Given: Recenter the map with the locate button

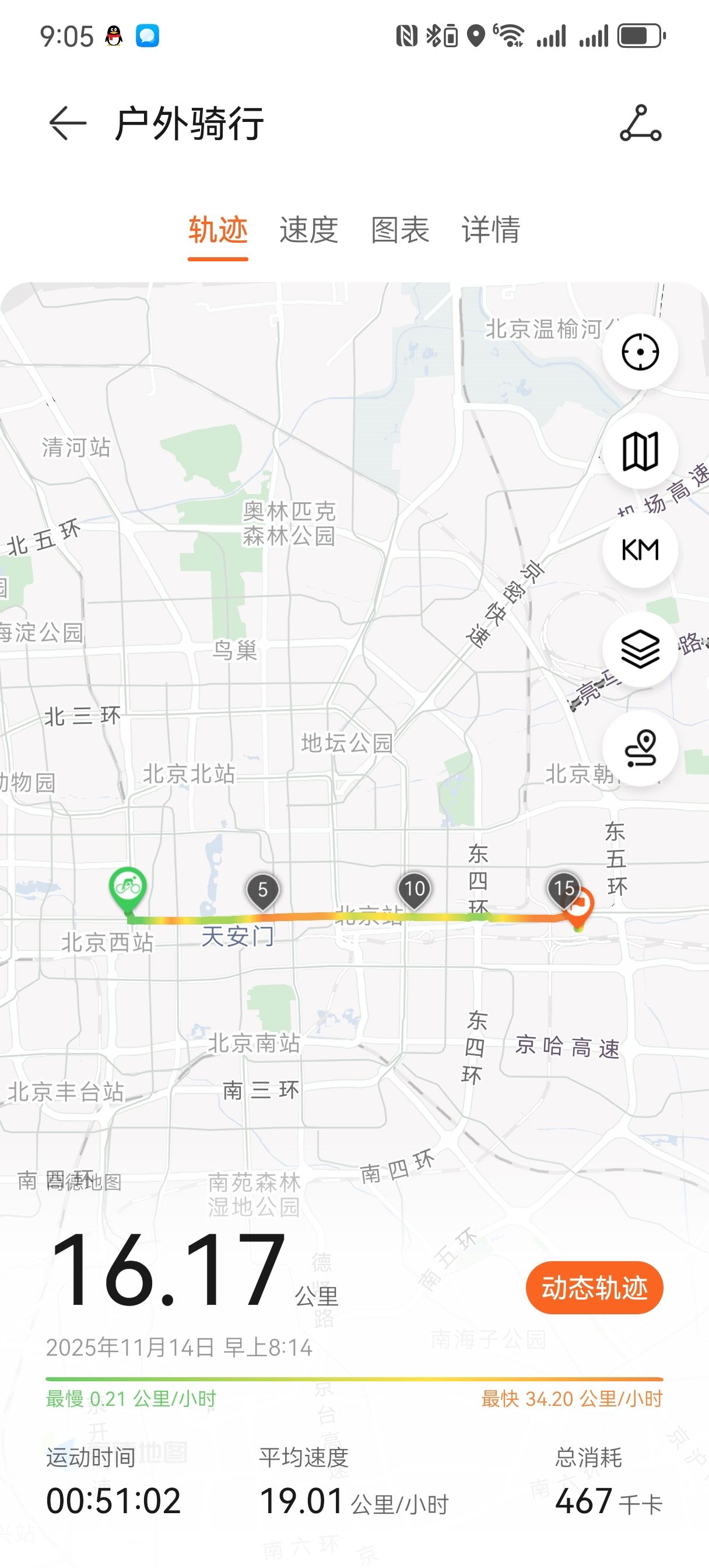Looking at the screenshot, I should click(x=640, y=352).
